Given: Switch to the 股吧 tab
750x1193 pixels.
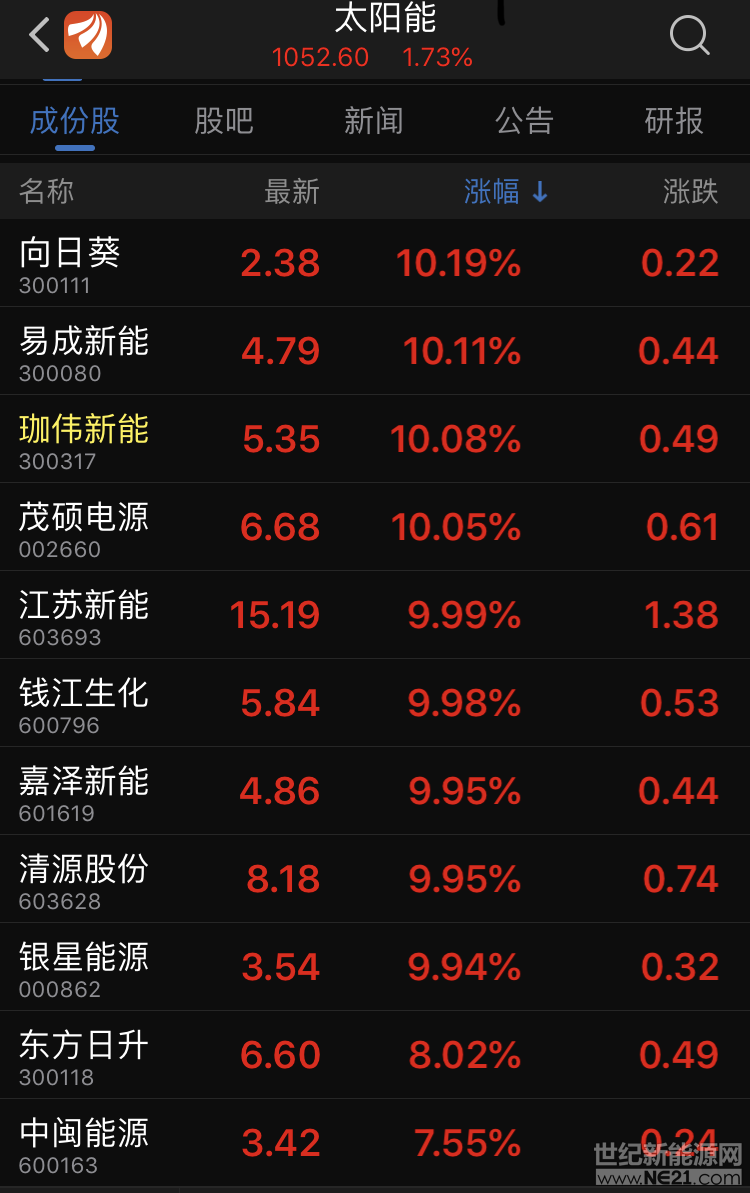Looking at the screenshot, I should coord(224,121).
